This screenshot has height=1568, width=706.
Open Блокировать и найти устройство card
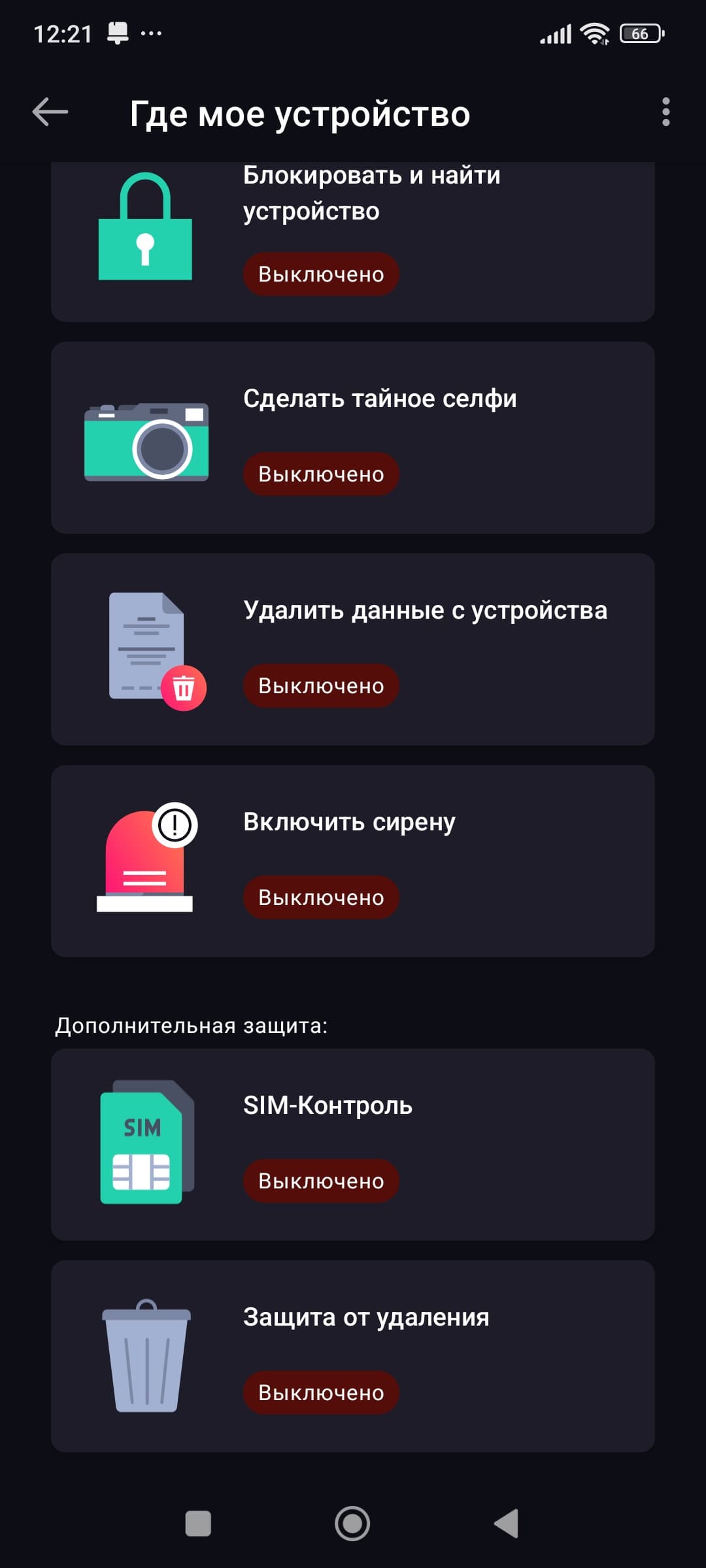pos(353,240)
